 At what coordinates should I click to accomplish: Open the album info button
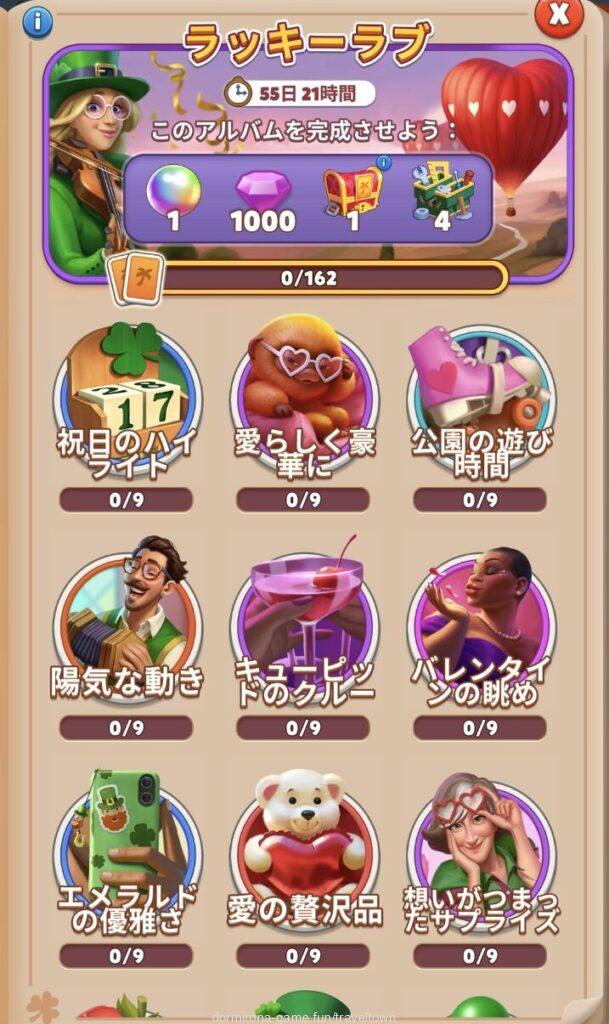pyautogui.click(x=37, y=21)
